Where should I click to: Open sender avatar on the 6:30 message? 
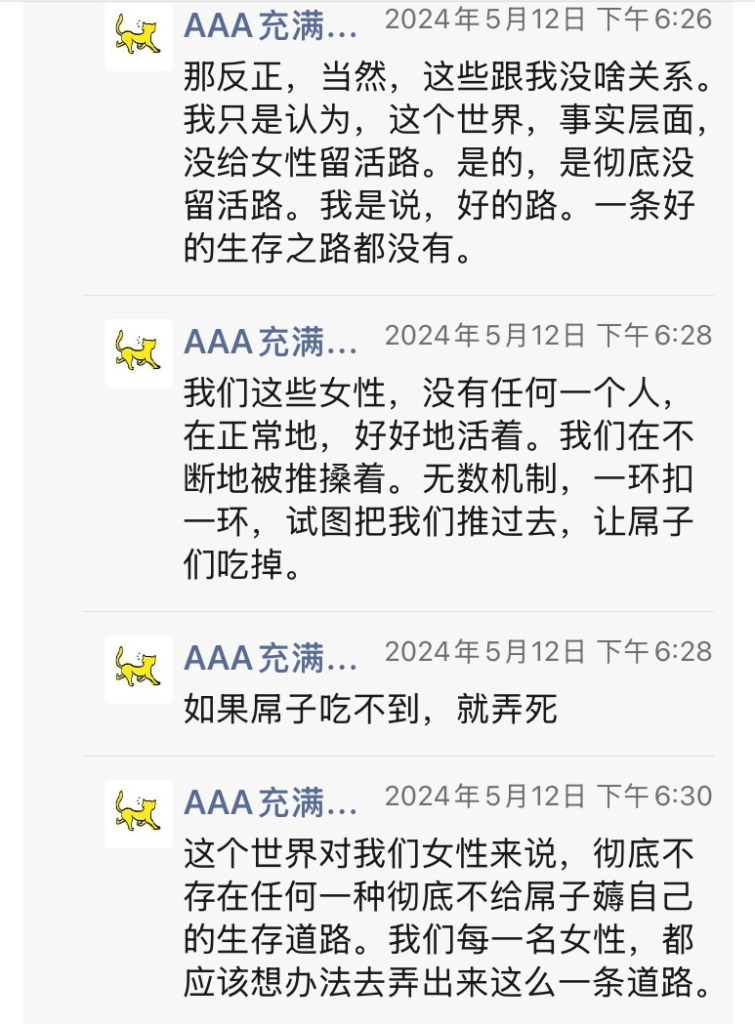(x=139, y=812)
